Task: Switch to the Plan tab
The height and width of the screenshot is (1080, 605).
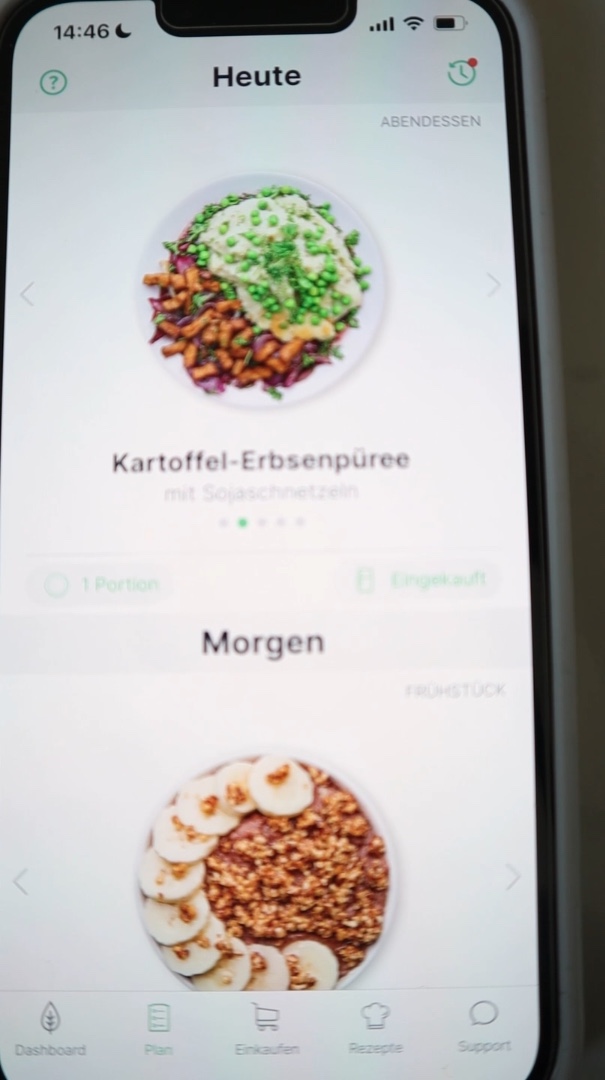Action: 158,1029
